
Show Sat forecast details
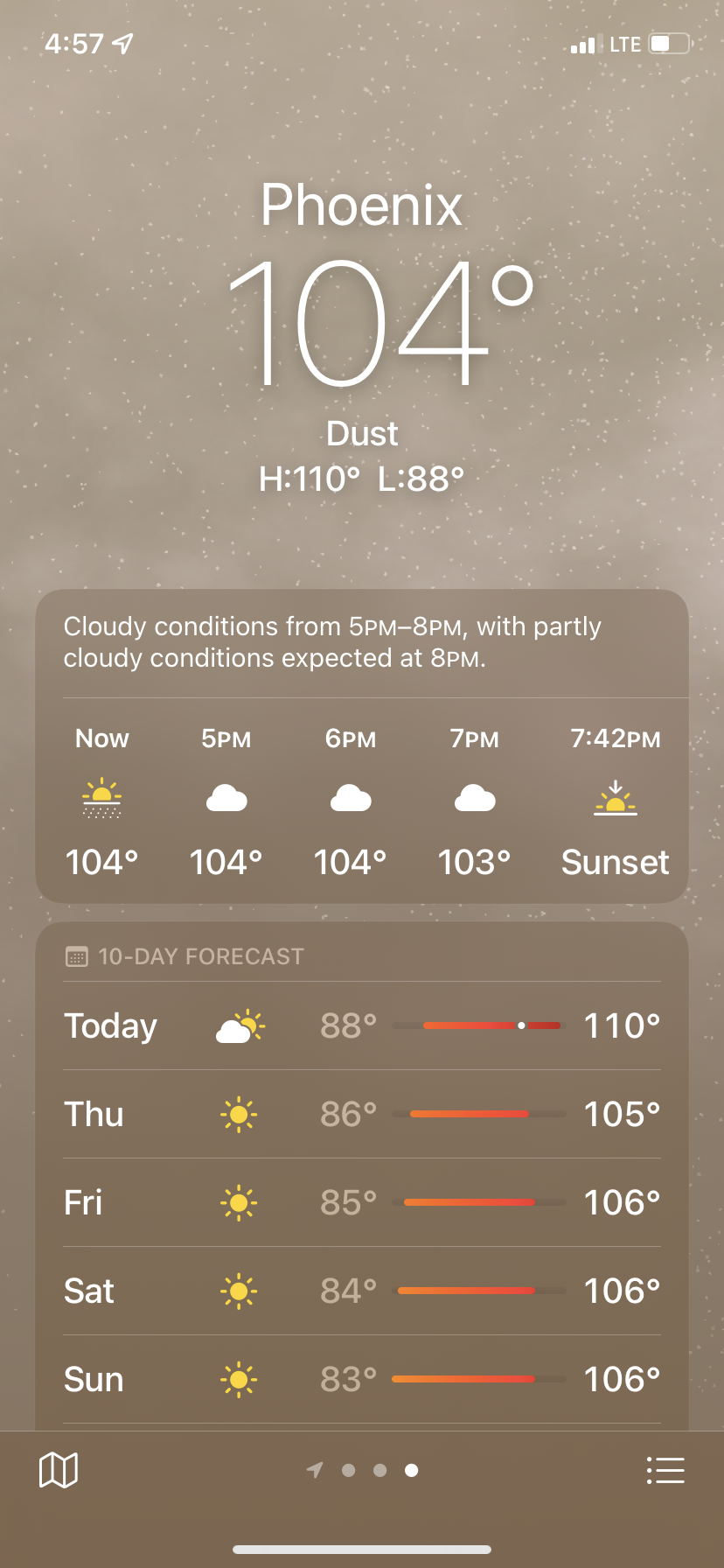(x=362, y=1291)
